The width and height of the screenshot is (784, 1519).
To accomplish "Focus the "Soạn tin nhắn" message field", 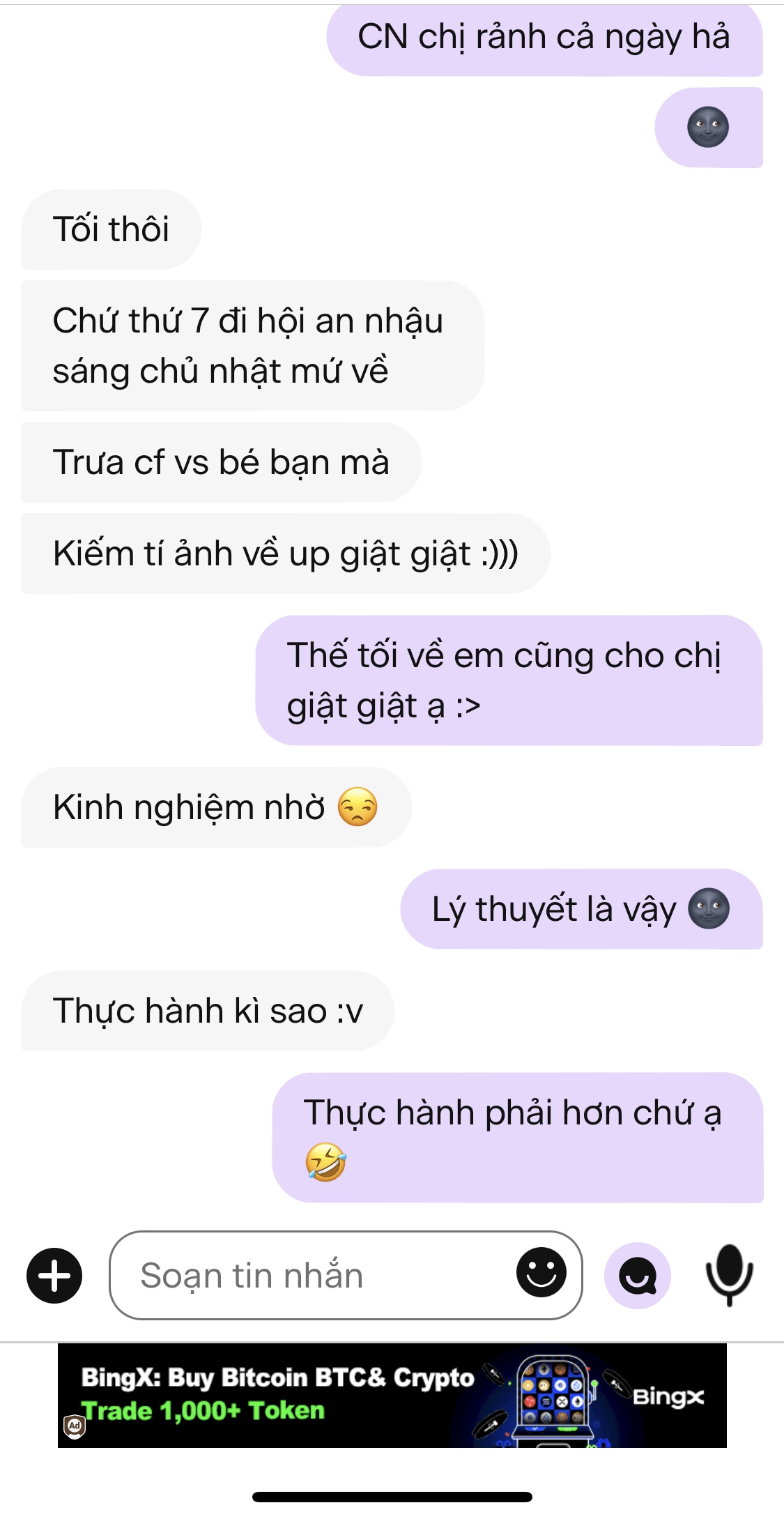I will [x=307, y=1276].
